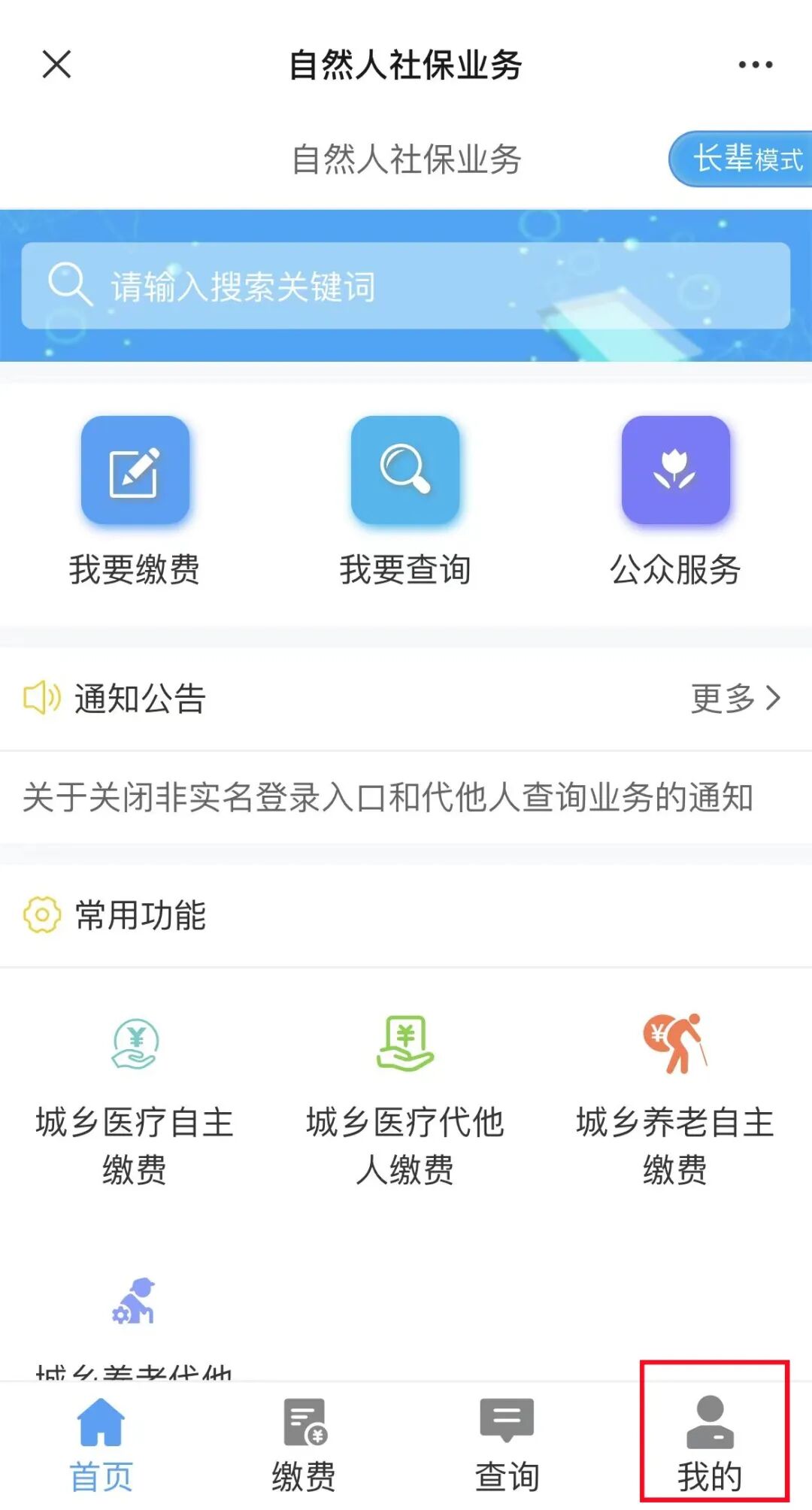Viewport: 812px width, 1510px height.
Task: Open the three-dot overflow menu
Action: [x=756, y=65]
